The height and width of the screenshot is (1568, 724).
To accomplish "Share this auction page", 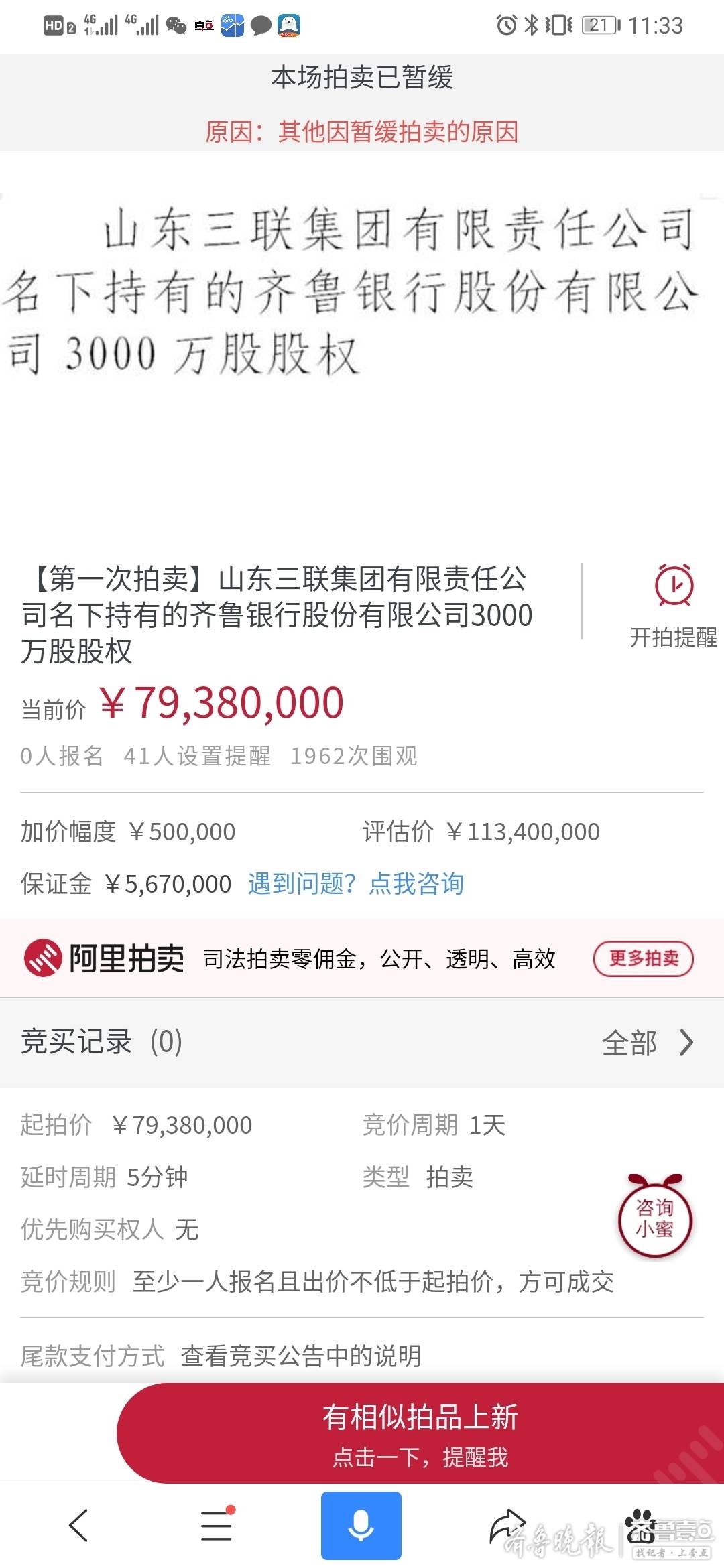I will 507,1525.
